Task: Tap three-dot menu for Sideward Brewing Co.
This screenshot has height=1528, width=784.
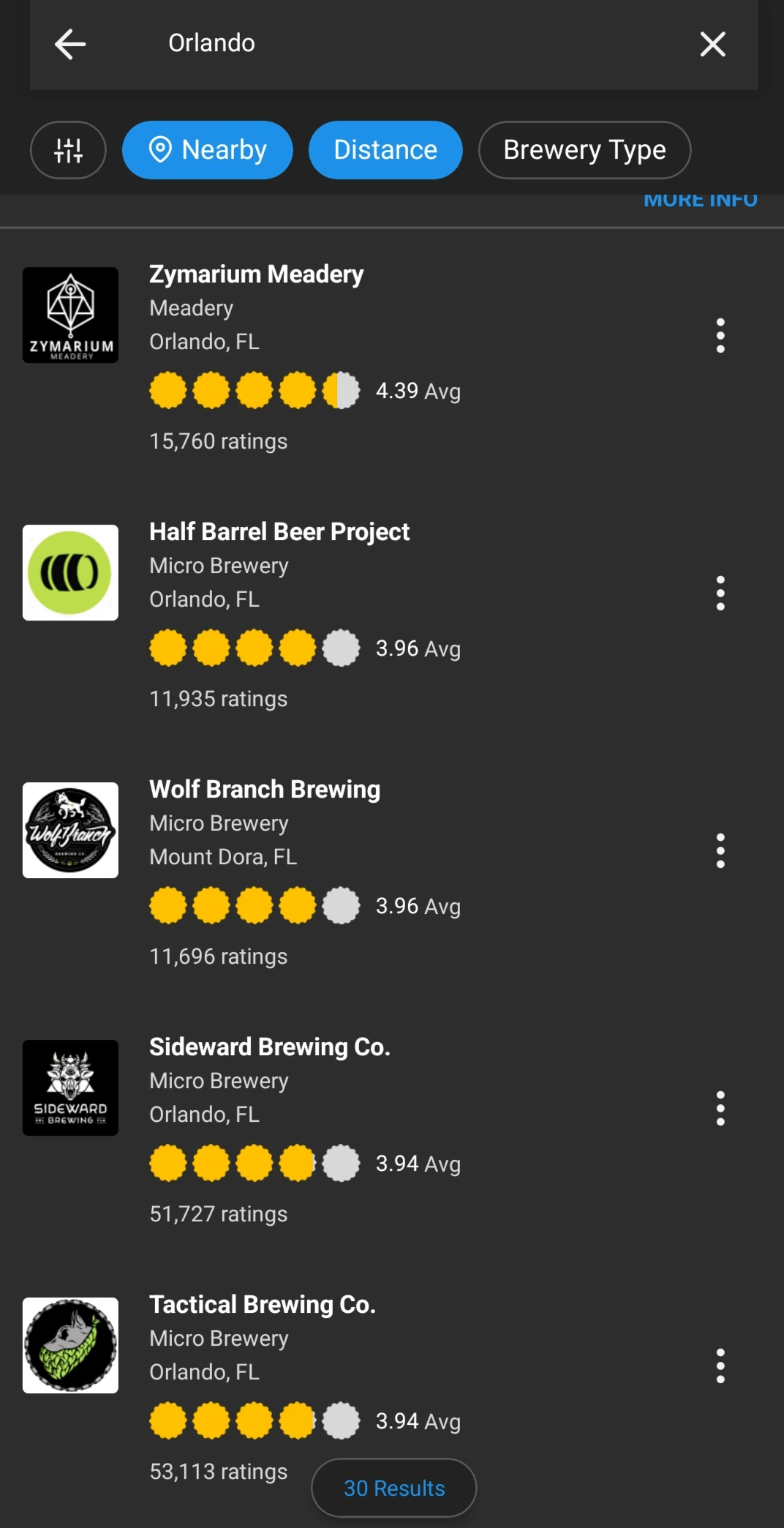Action: (720, 1109)
